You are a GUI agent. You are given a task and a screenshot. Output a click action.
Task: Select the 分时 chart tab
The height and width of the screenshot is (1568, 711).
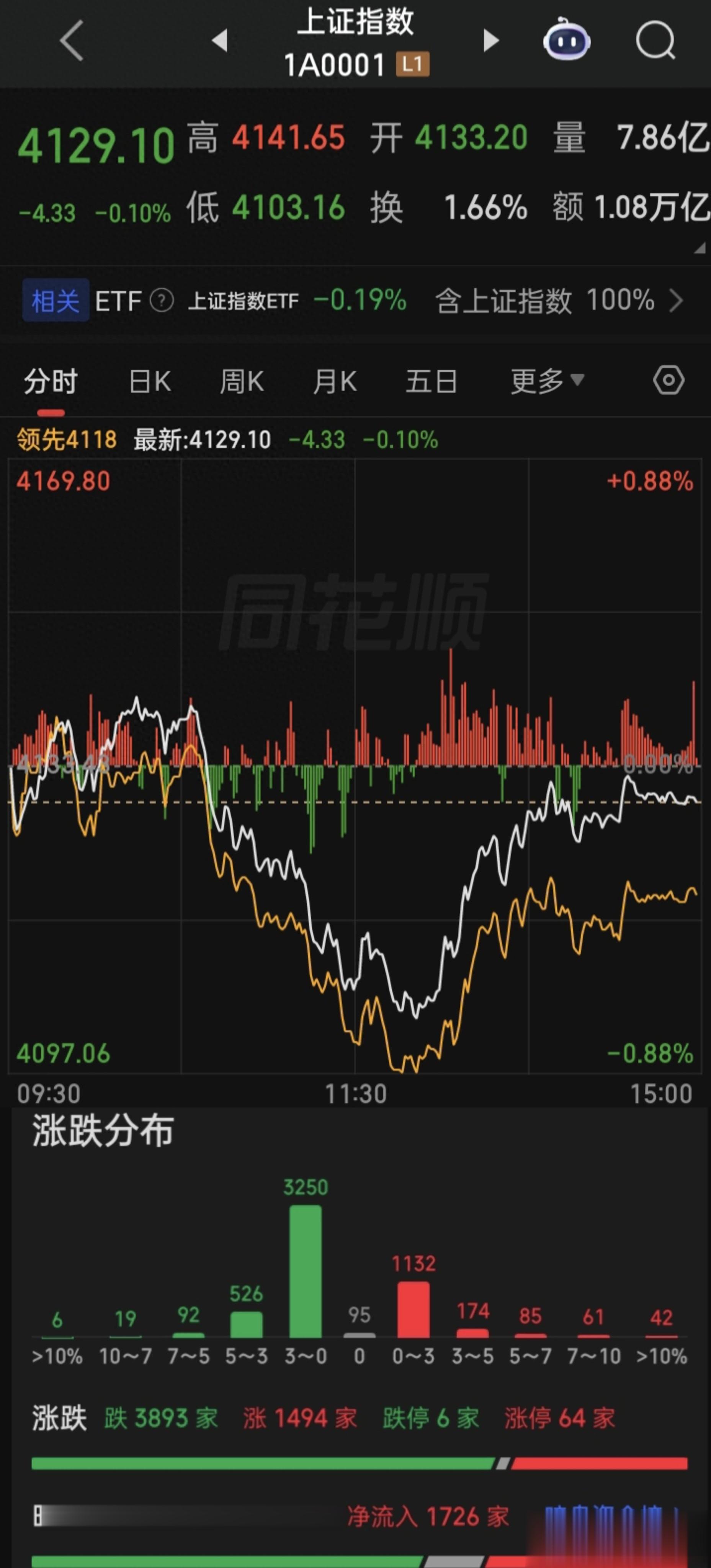(51, 382)
